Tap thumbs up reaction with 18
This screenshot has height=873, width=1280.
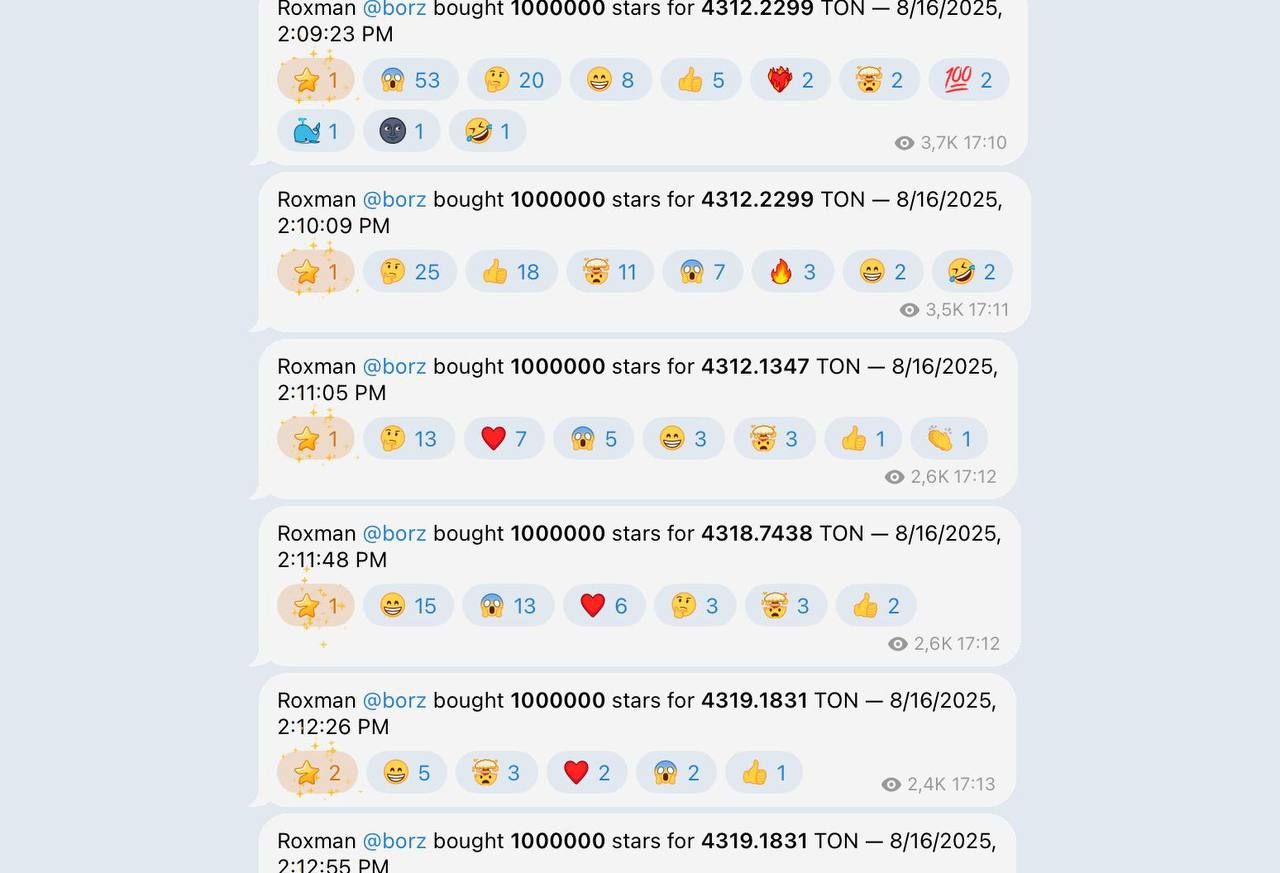[511, 272]
